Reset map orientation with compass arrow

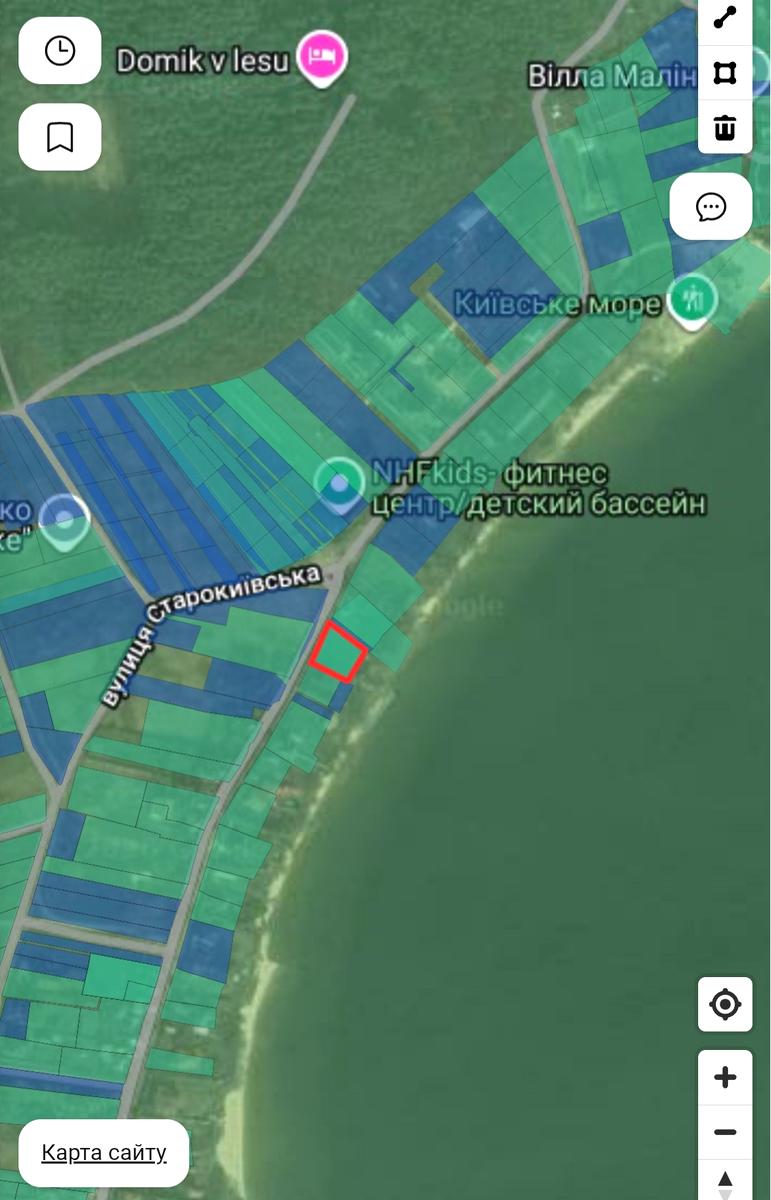pyautogui.click(x=725, y=1183)
